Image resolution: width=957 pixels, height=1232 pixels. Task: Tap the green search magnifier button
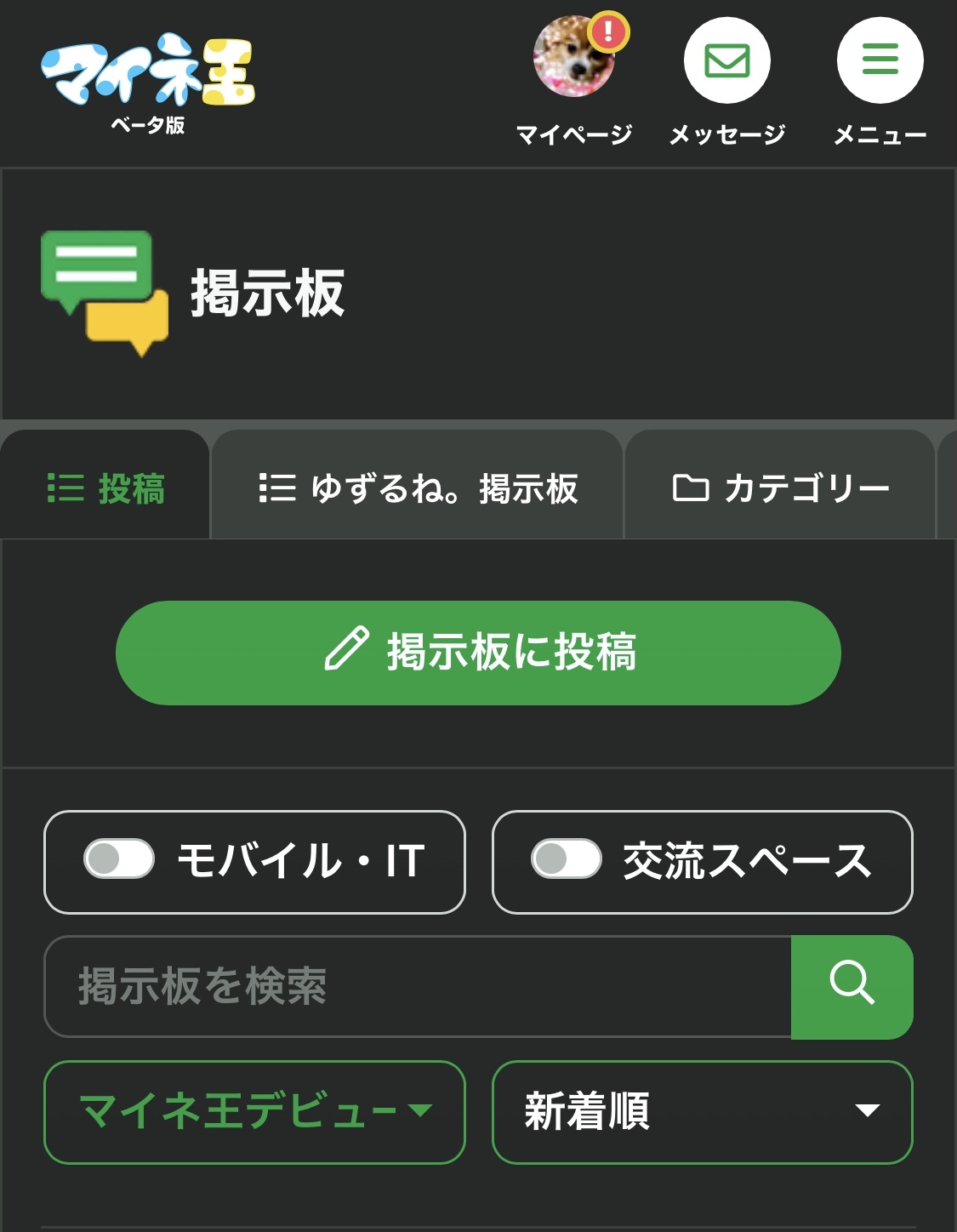852,986
